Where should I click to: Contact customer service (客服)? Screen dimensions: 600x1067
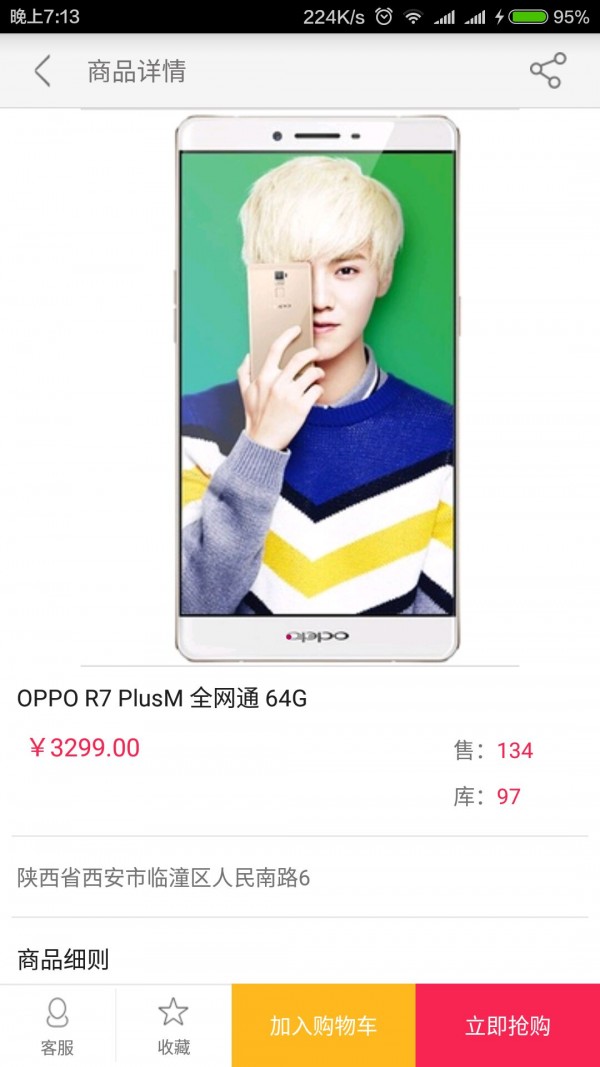57,1026
